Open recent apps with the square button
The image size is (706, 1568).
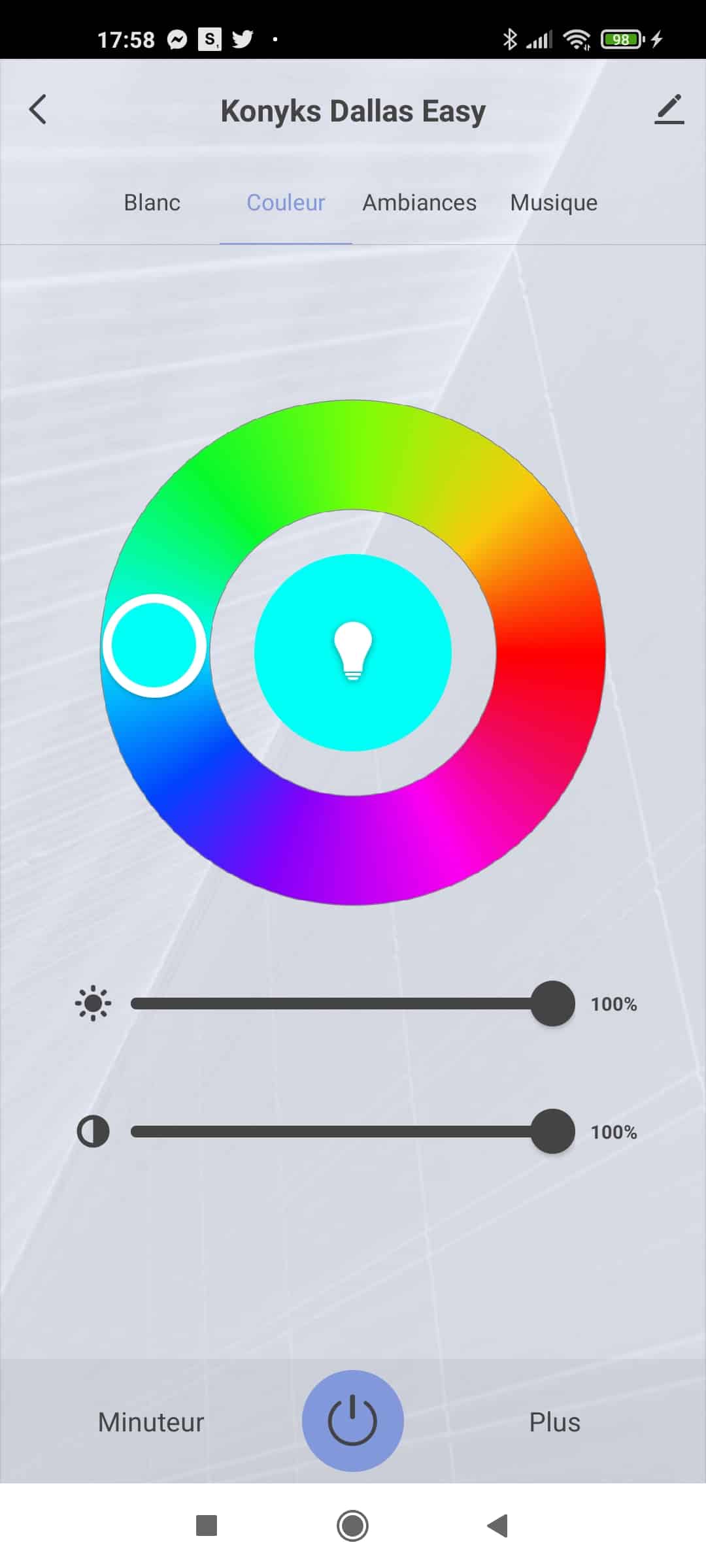(207, 1526)
